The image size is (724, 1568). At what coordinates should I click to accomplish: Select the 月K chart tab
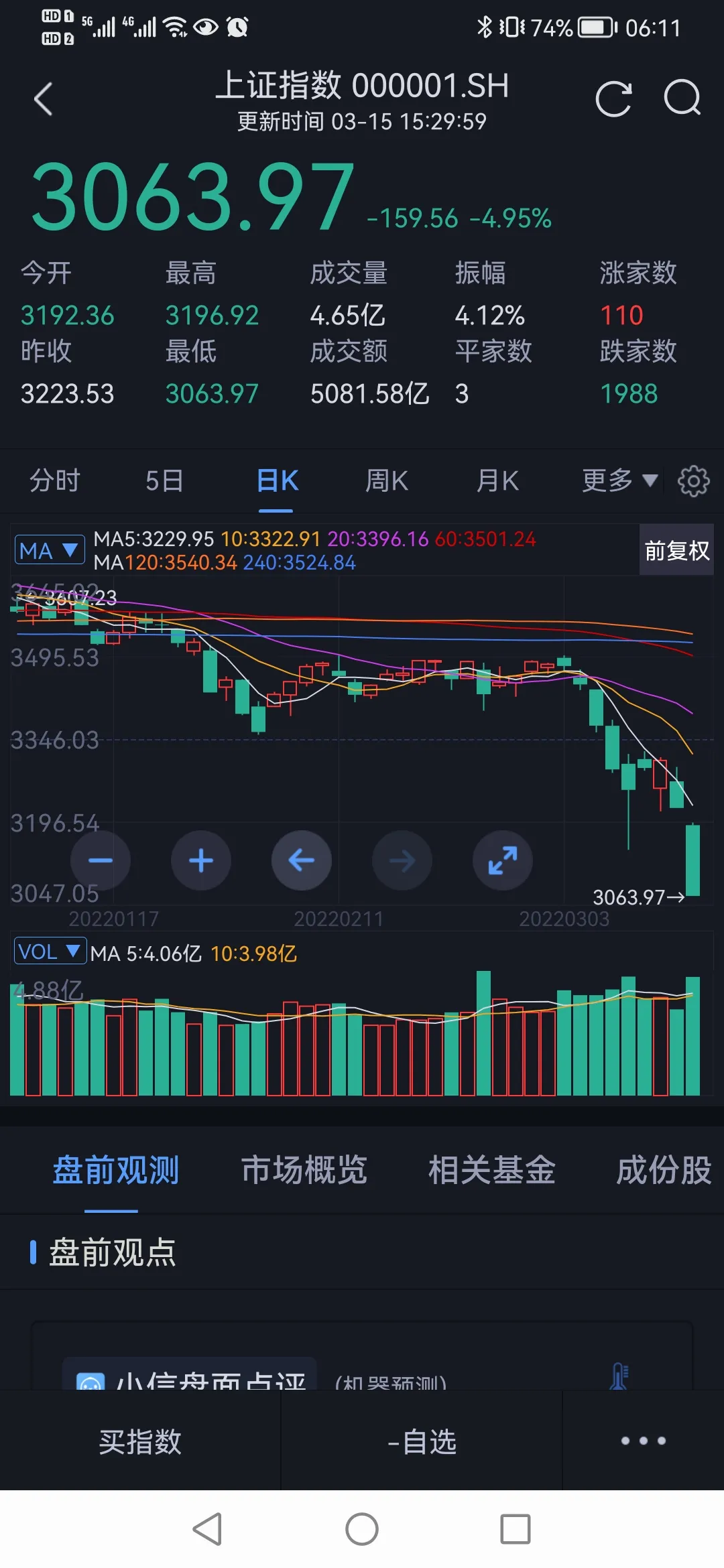point(497,480)
